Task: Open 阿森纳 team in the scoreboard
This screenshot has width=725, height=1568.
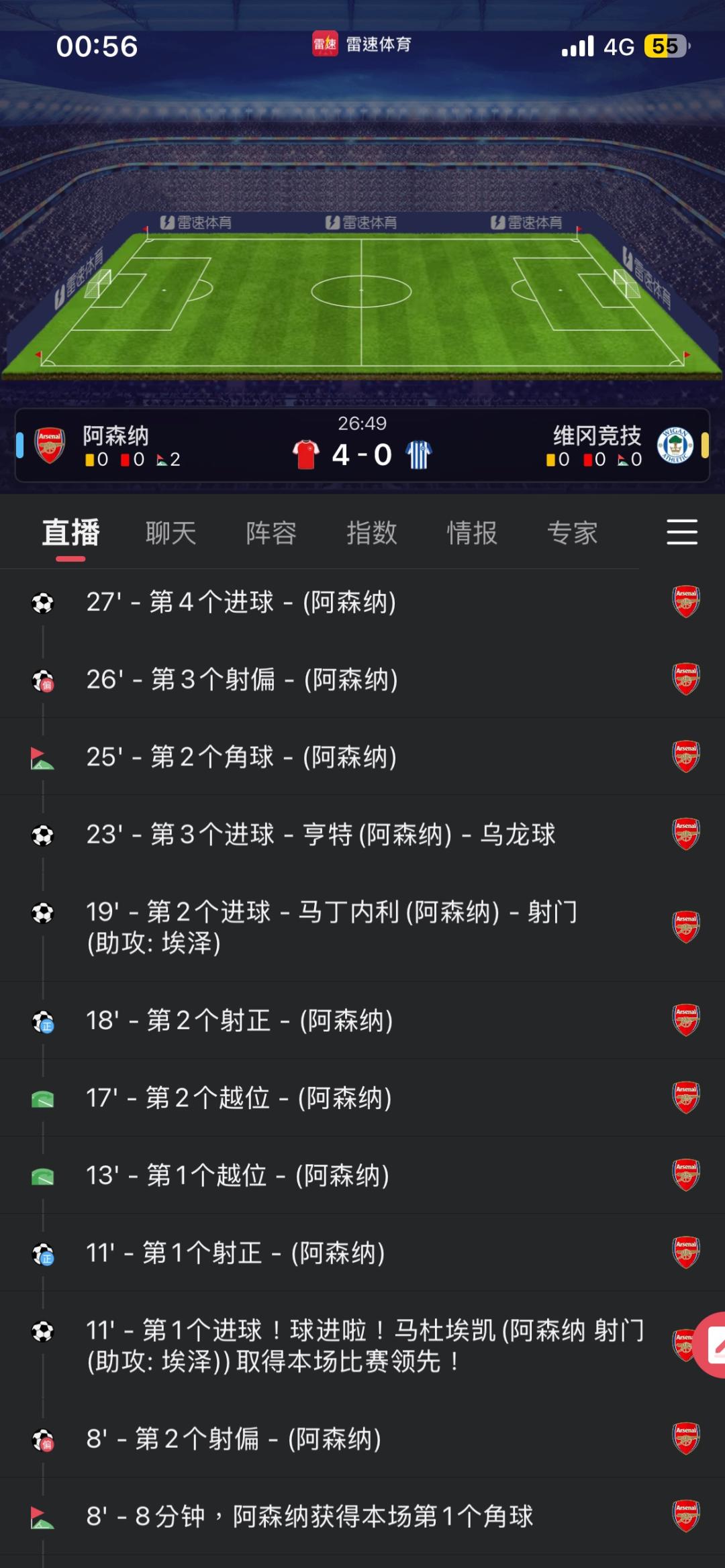Action: 114,436
